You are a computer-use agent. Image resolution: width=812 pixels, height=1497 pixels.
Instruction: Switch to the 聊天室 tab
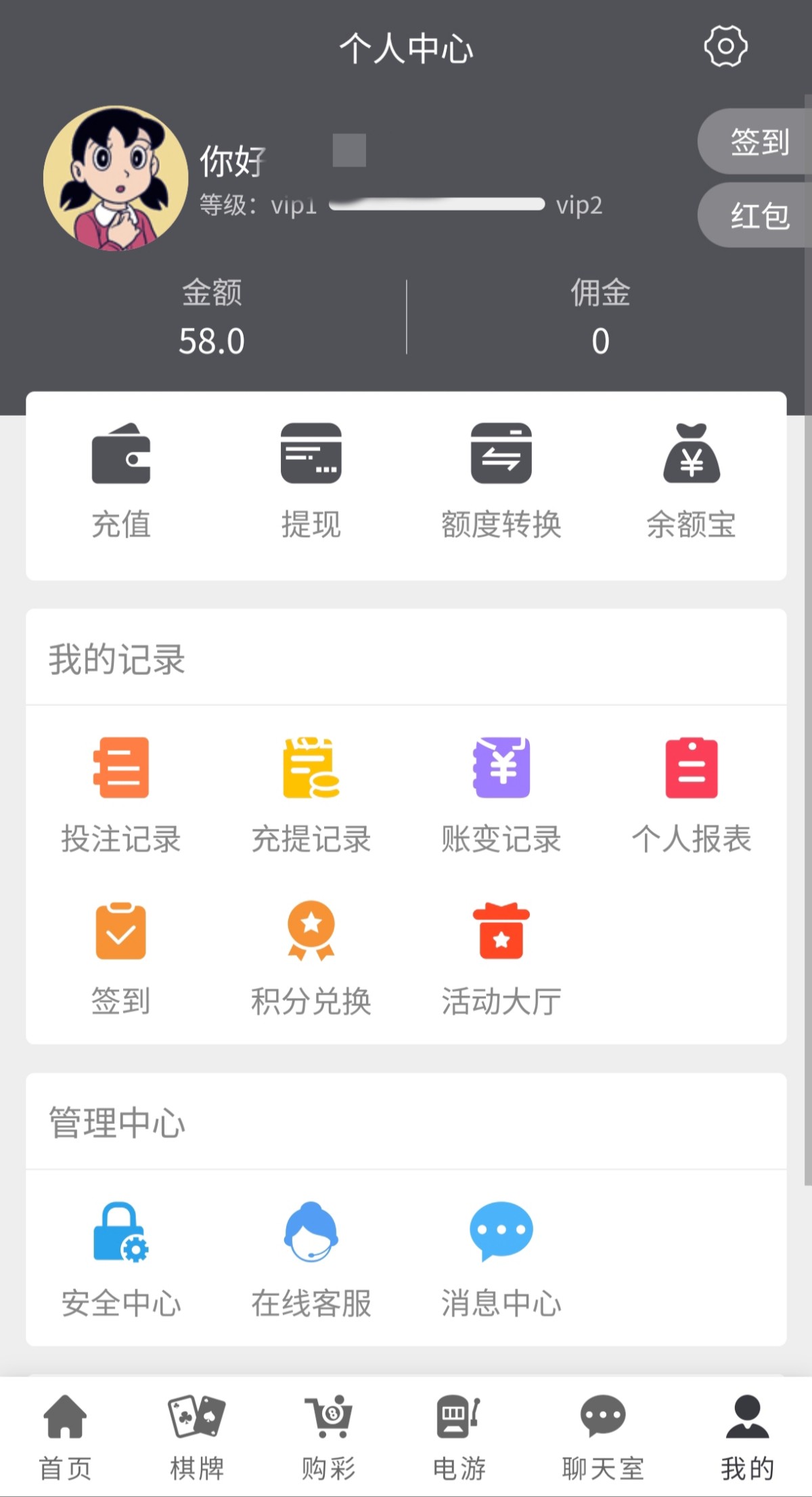coord(603,1437)
